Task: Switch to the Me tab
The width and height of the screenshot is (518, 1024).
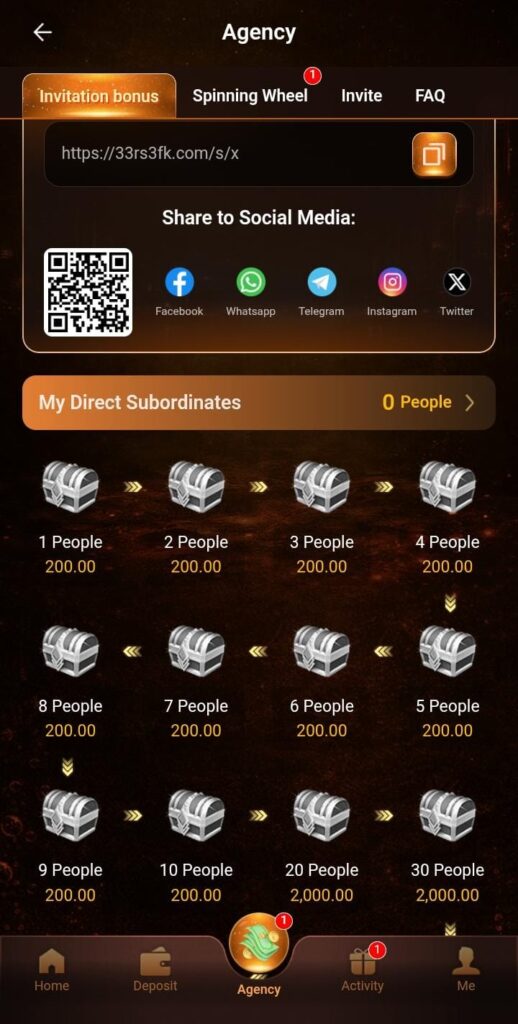Action: pyautogui.click(x=466, y=970)
